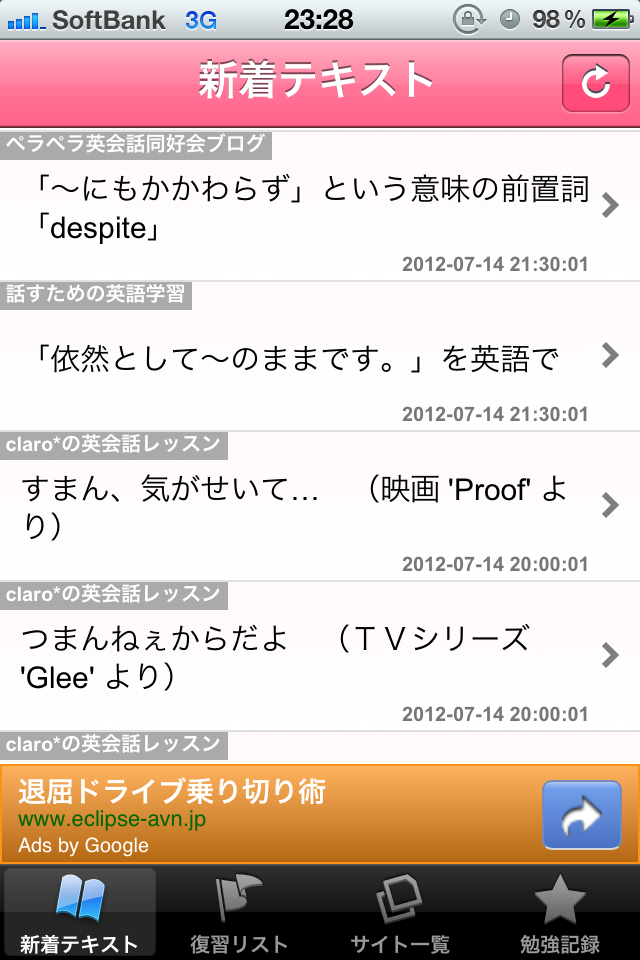Refresh the 新着テキスト list
640x960 pixels.
point(595,83)
